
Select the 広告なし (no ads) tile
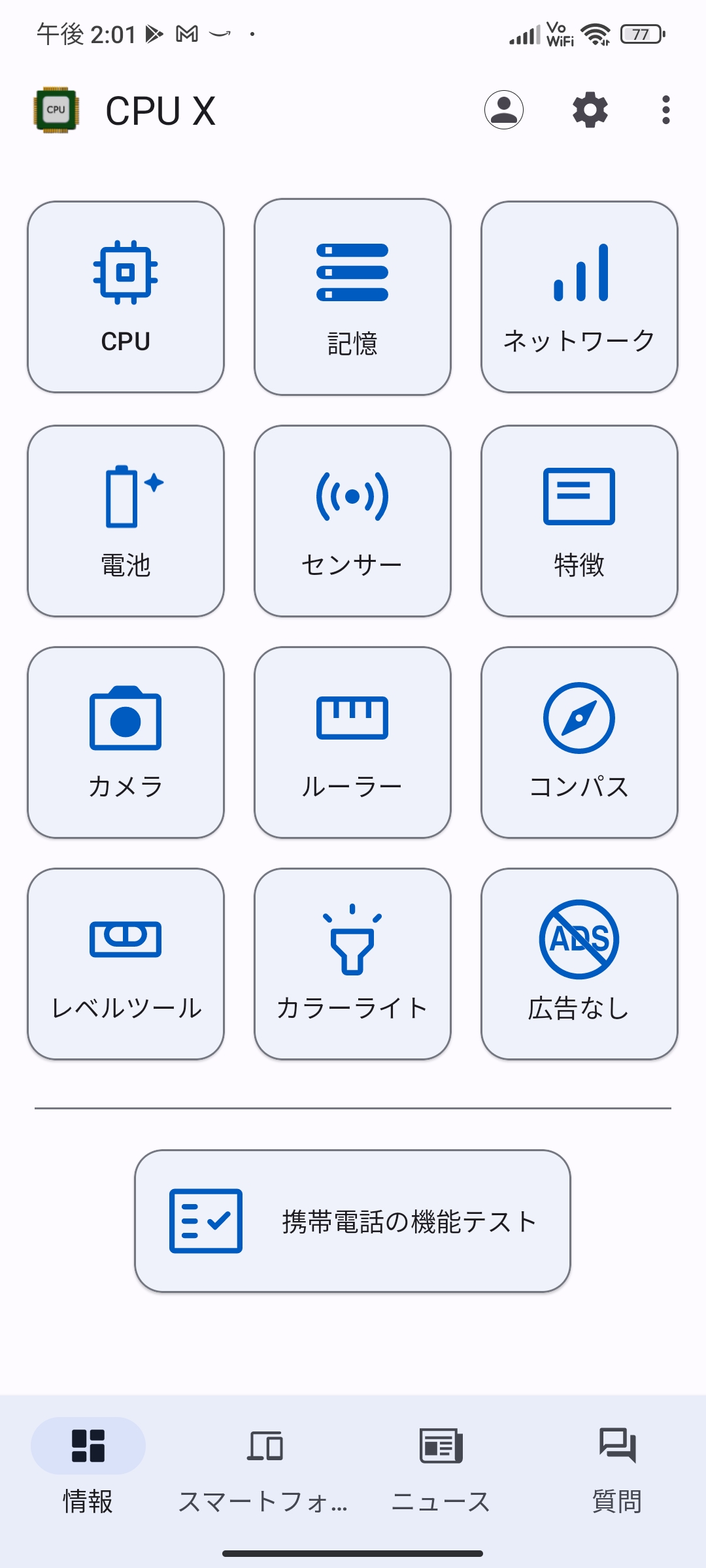(x=579, y=964)
